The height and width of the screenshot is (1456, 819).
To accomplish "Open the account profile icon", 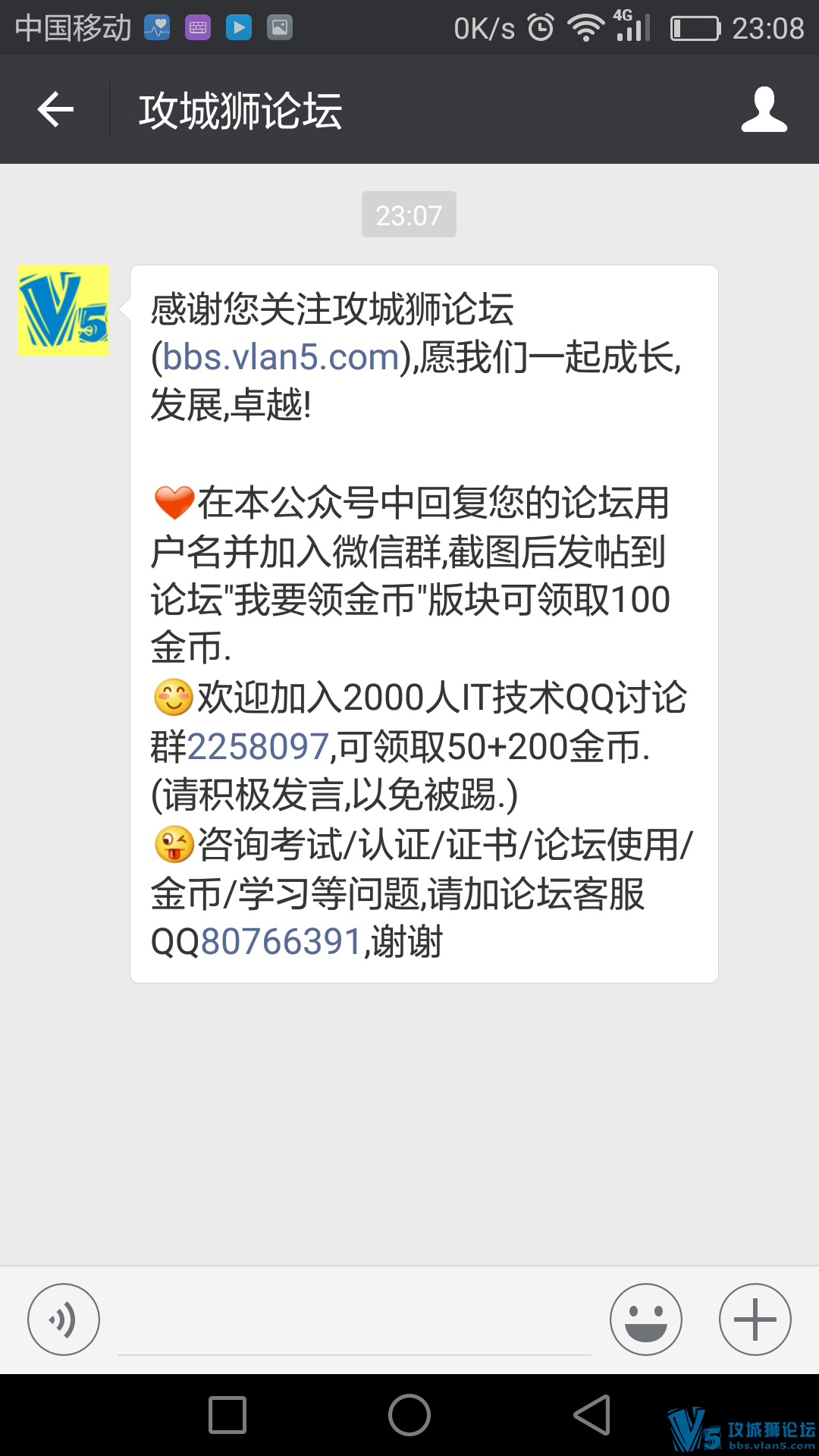I will pos(764,110).
